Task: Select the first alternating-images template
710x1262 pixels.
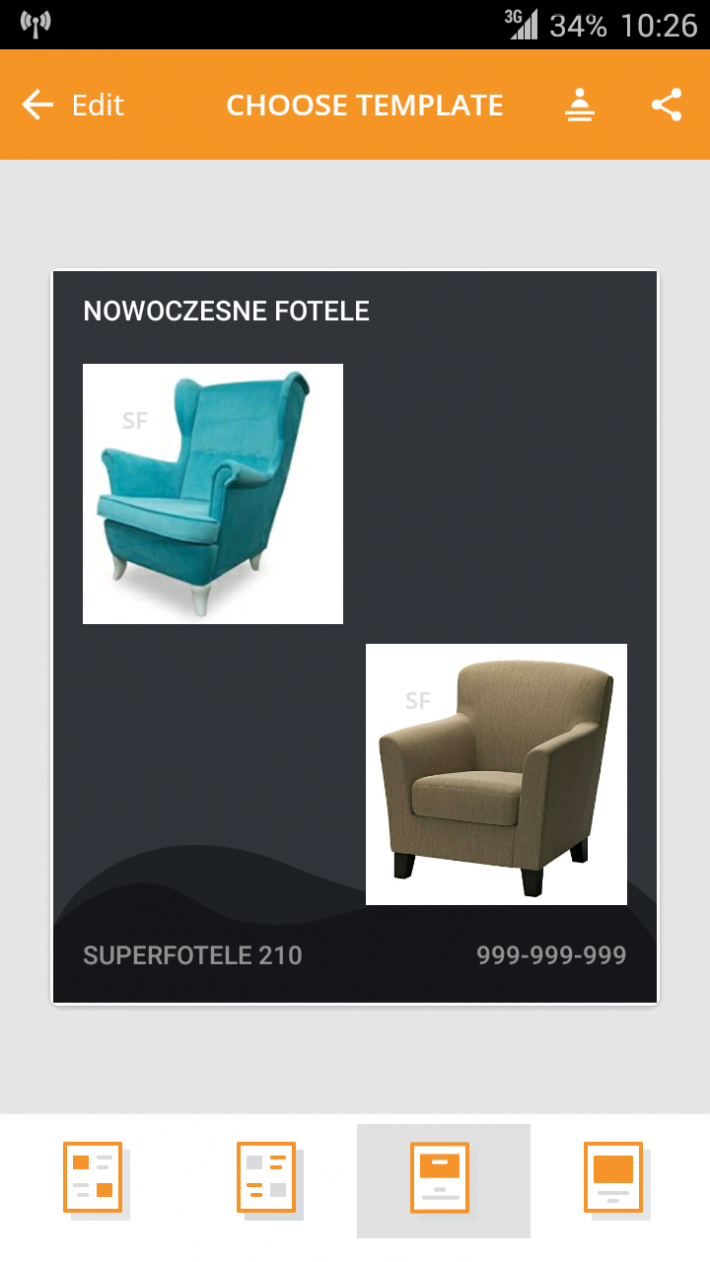Action: point(93,1178)
